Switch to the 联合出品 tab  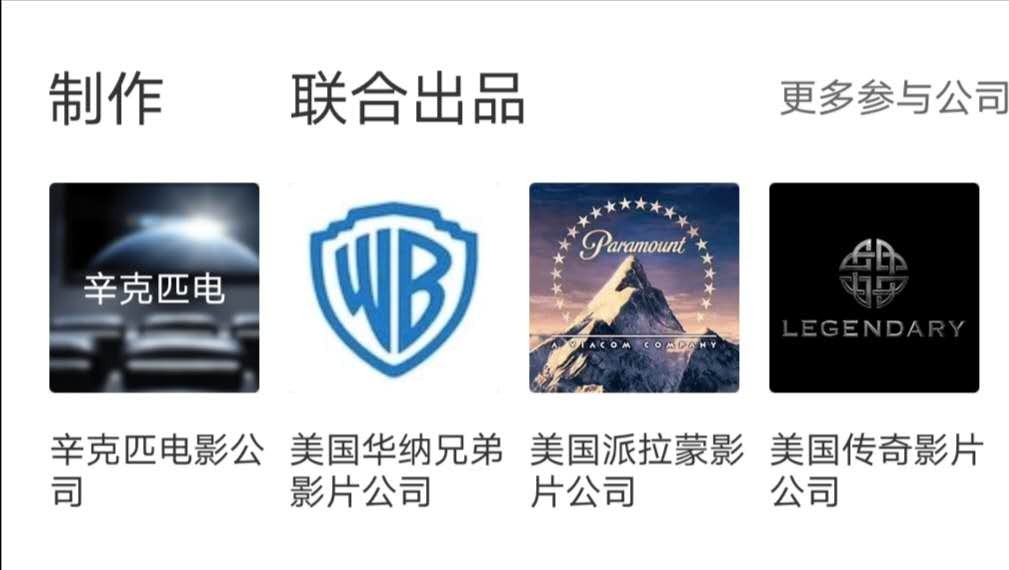click(408, 99)
